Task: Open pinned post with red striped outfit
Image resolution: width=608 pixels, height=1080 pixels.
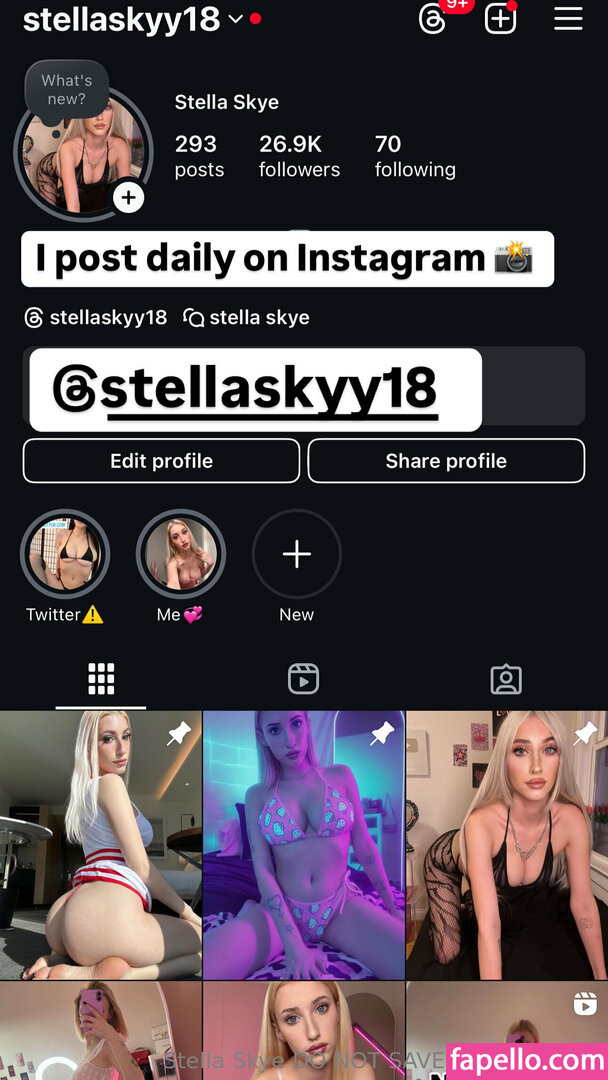Action: 100,845
